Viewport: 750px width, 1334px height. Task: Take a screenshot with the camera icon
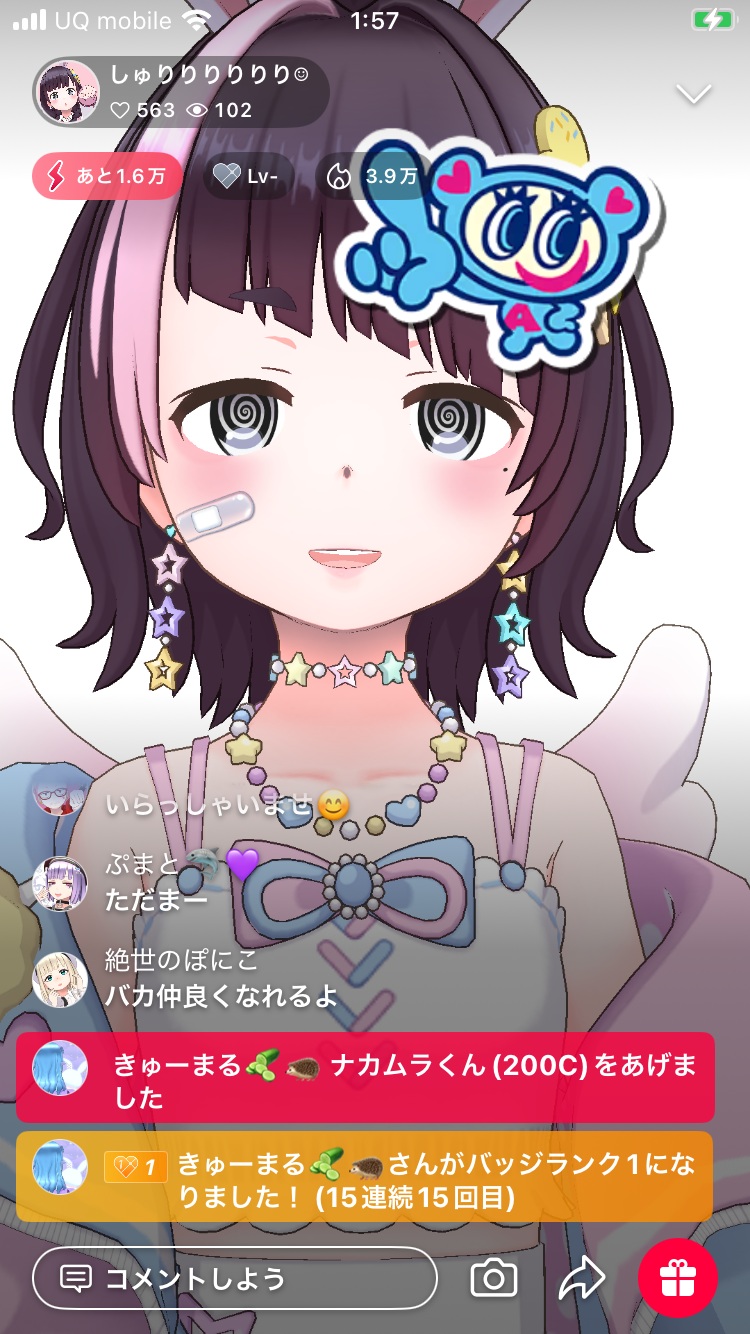[493, 1278]
